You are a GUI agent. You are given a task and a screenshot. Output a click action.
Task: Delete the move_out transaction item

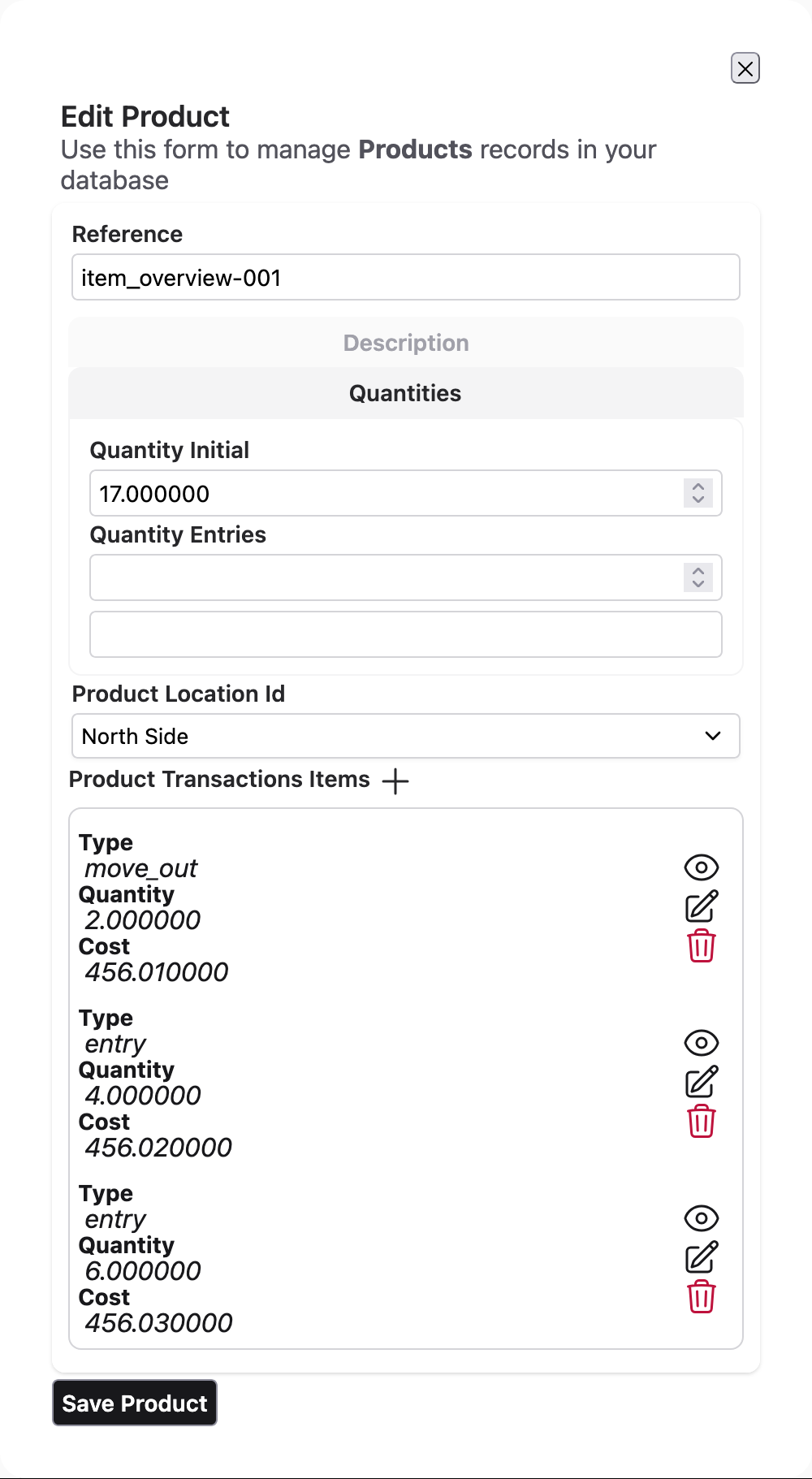click(x=701, y=945)
